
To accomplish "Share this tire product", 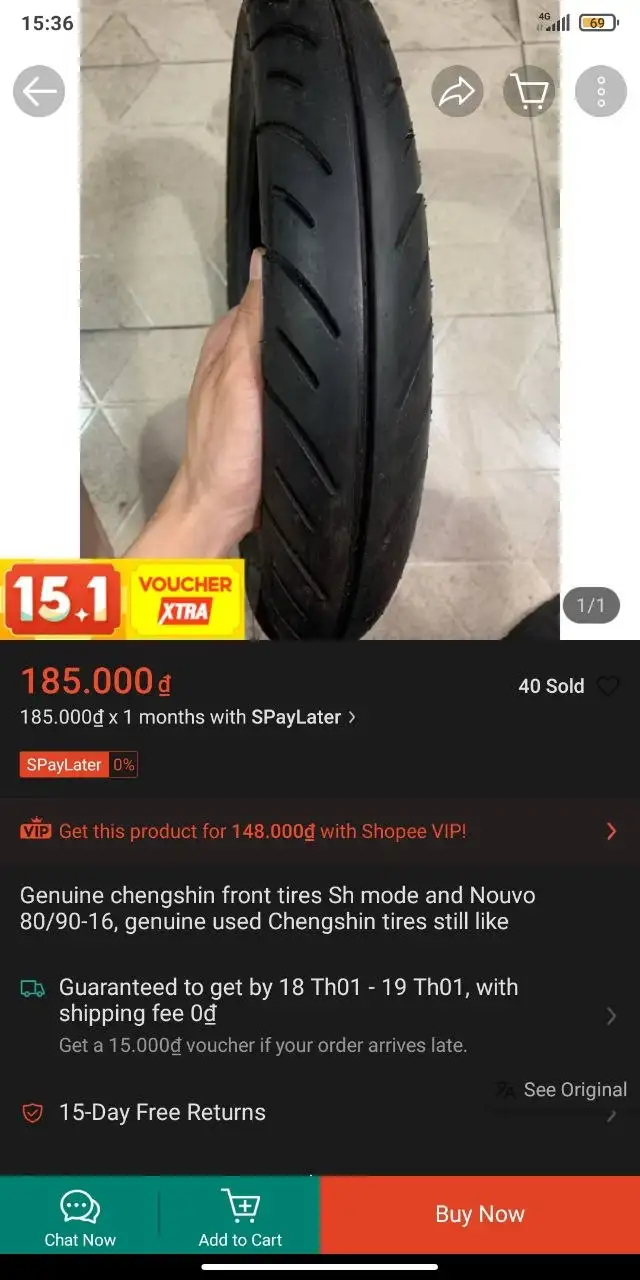I will coord(457,92).
